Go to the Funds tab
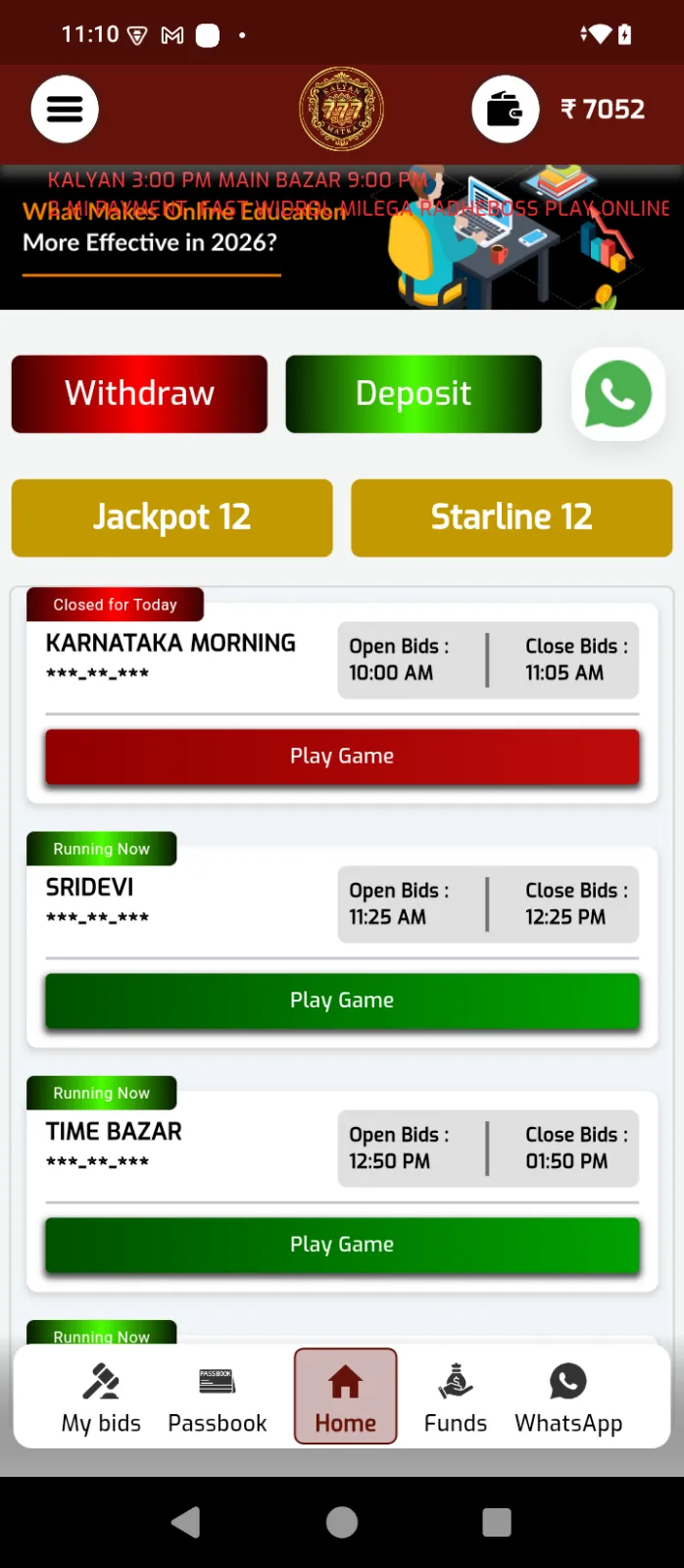684x1568 pixels. pos(456,1397)
